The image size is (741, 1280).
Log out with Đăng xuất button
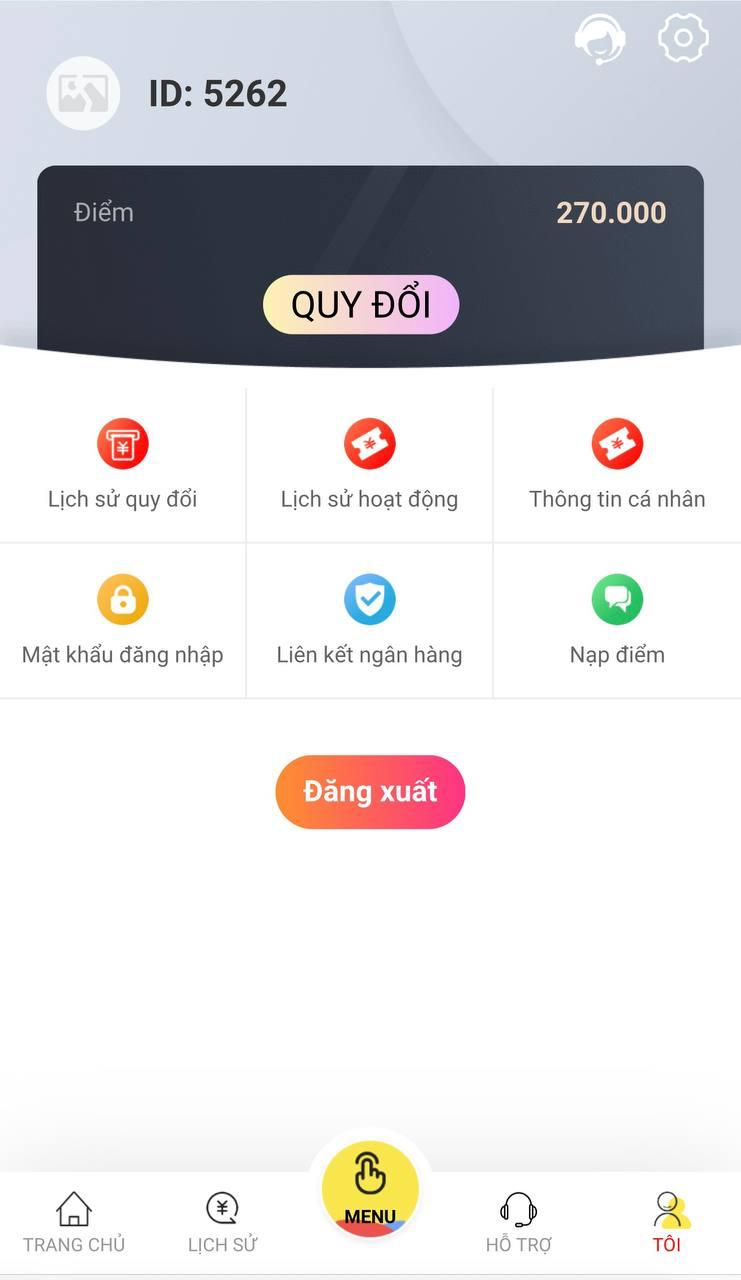370,792
